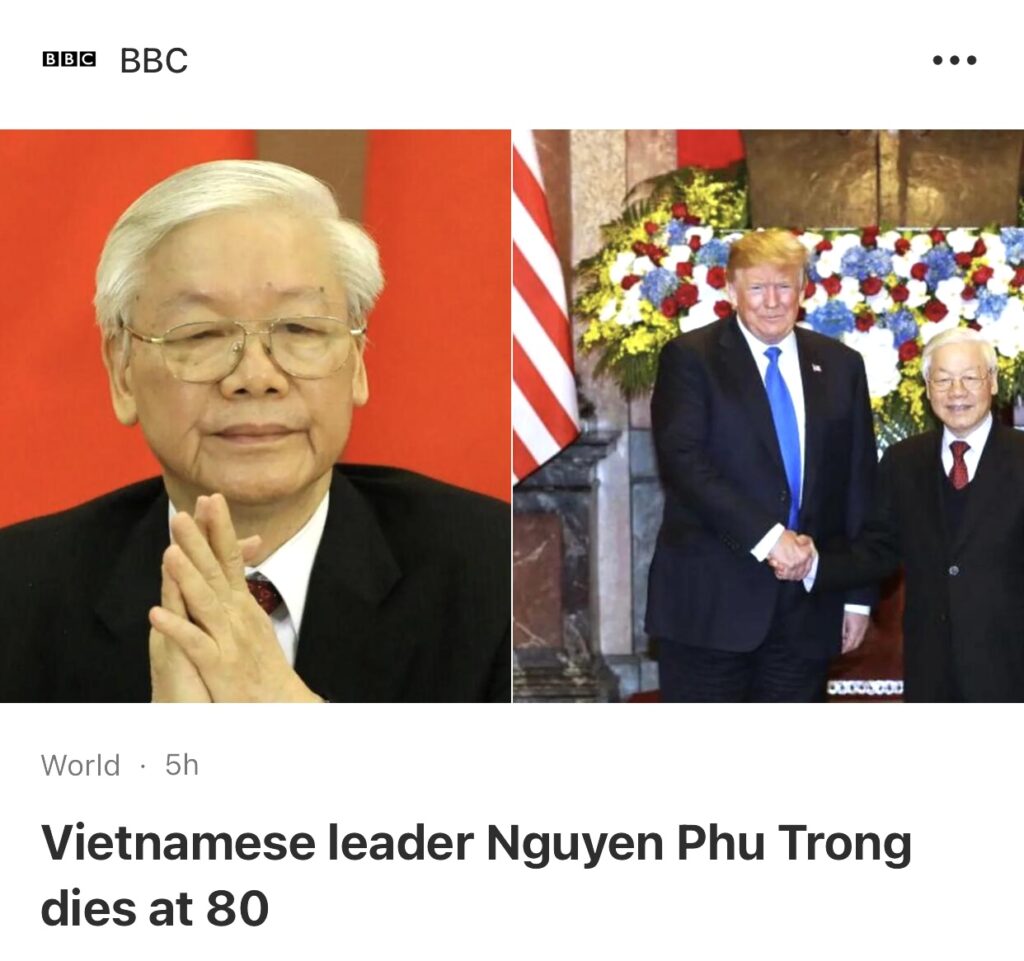Open the three-dot overflow menu
The height and width of the screenshot is (961, 1024).
(x=953, y=60)
